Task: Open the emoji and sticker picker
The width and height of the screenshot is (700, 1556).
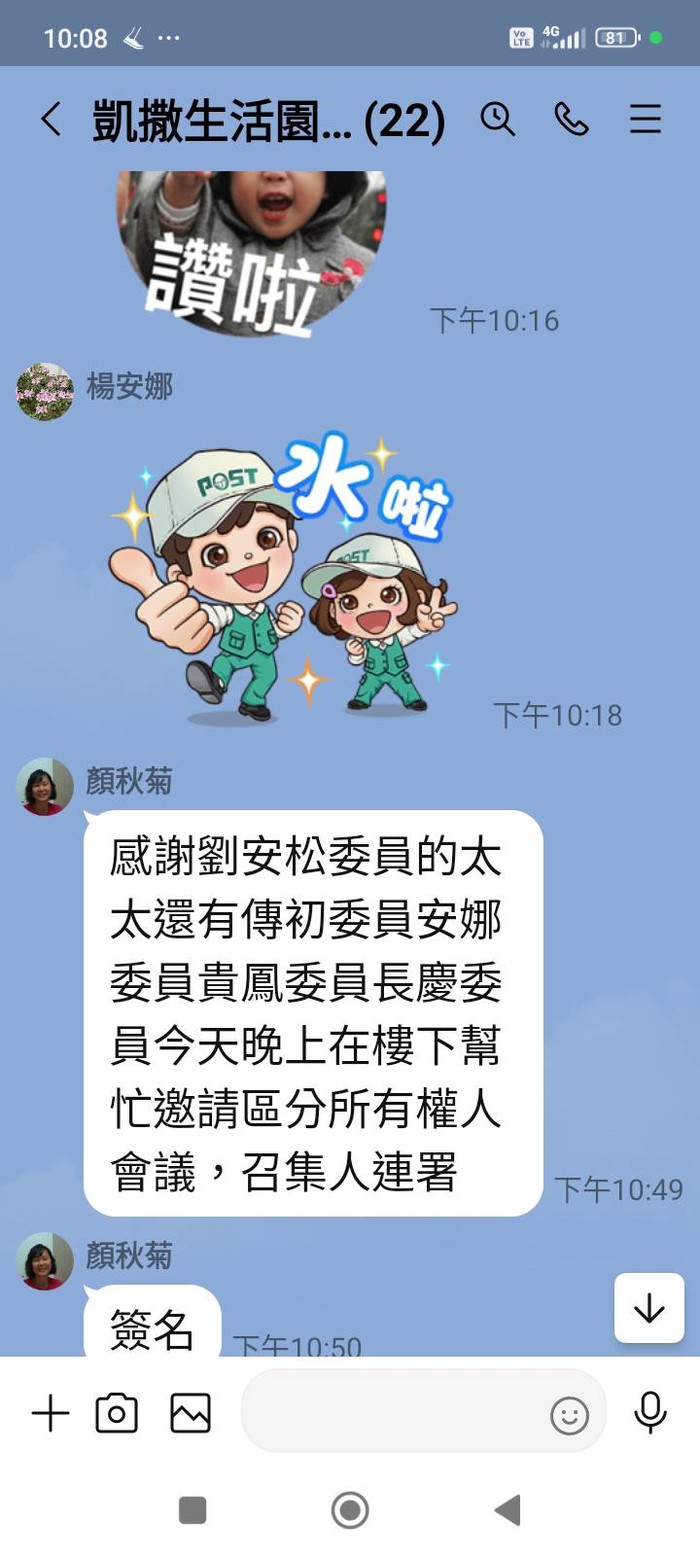Action: point(569,1415)
